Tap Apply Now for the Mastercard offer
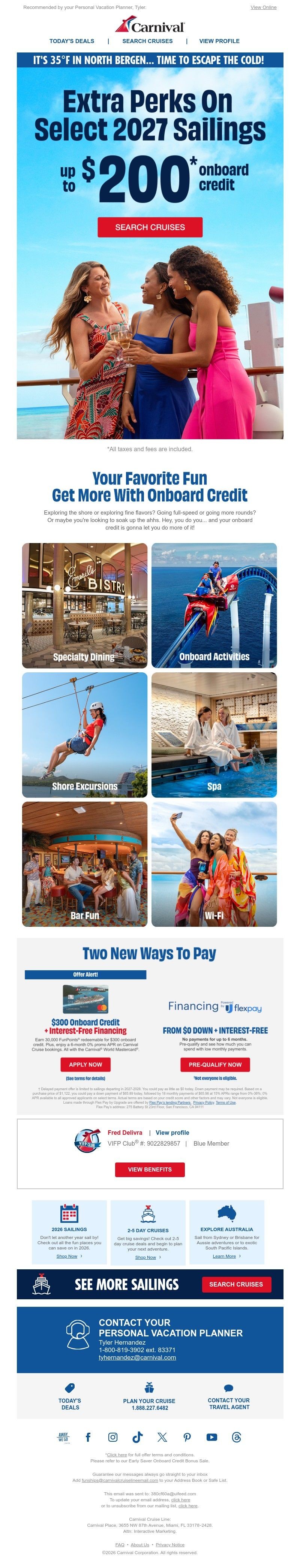300x1568 pixels. 85,1065
